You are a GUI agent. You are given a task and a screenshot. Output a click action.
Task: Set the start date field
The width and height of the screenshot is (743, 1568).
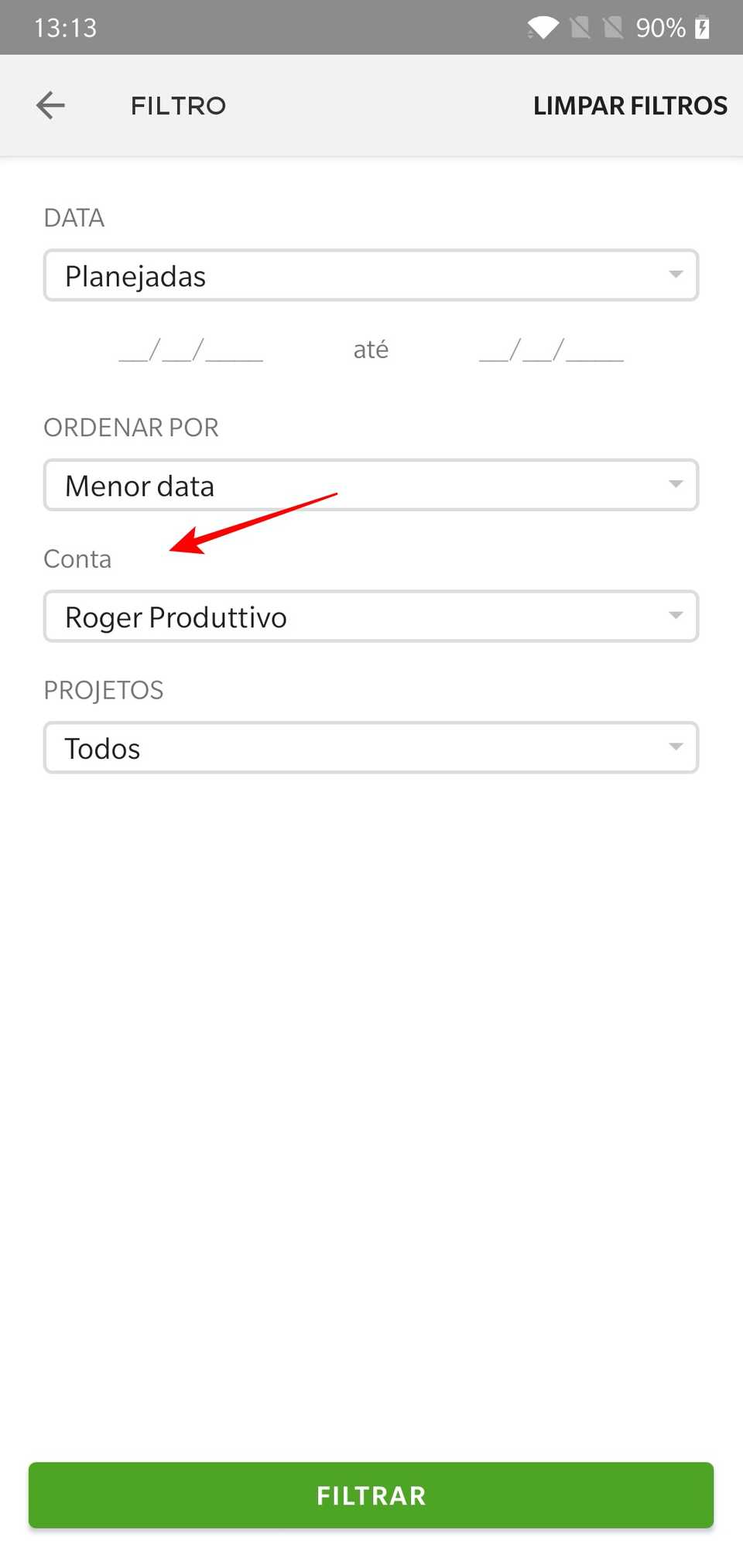[x=191, y=350]
